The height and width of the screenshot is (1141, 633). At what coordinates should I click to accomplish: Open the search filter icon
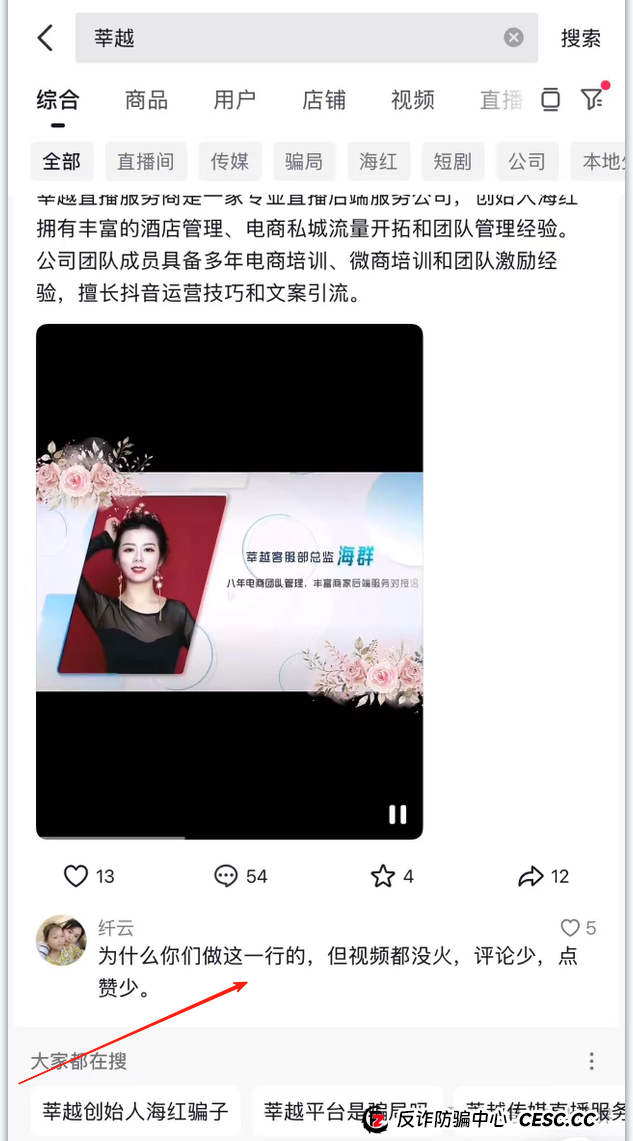(x=593, y=99)
